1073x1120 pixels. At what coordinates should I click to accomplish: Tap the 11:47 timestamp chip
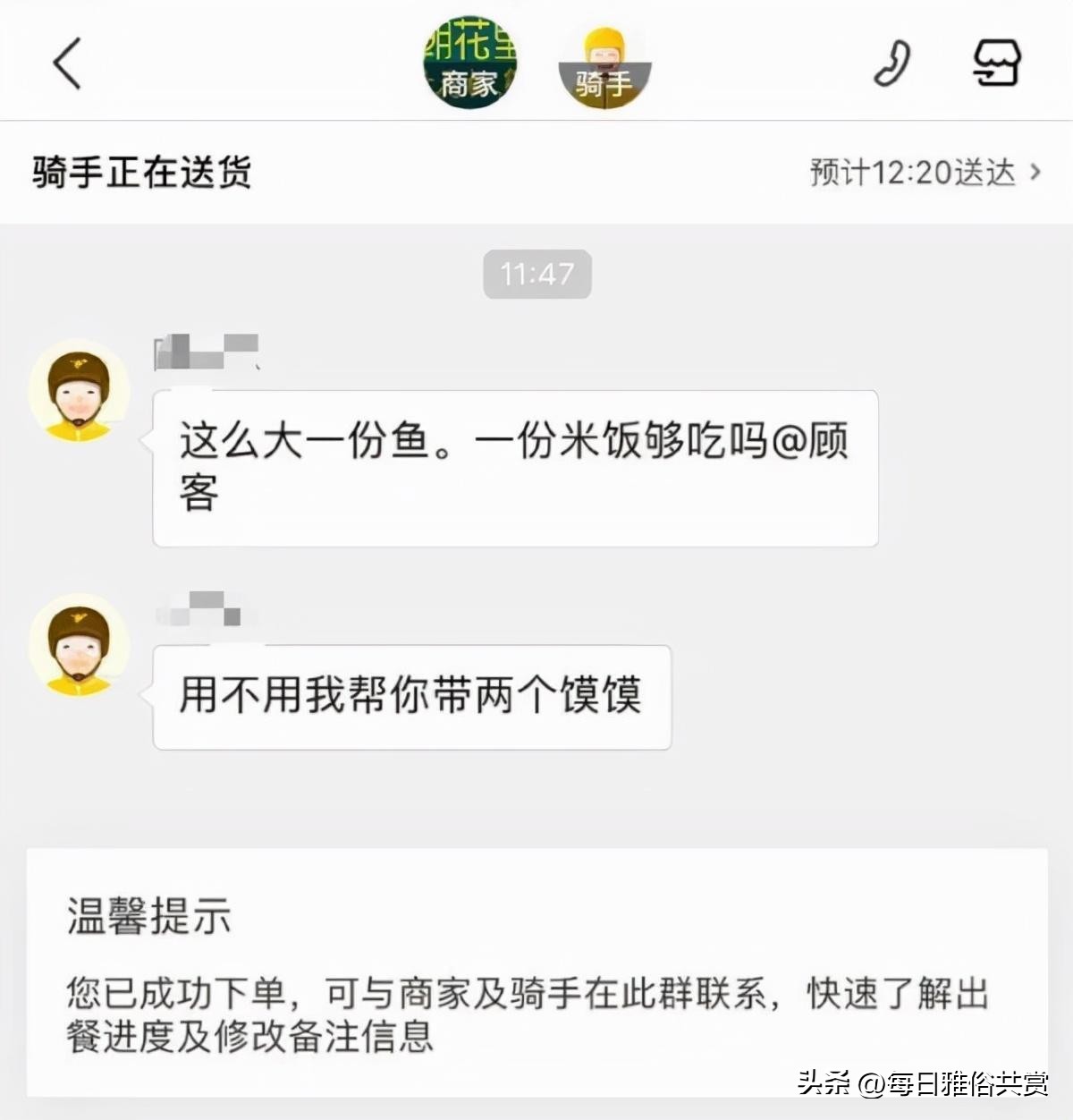(x=536, y=275)
